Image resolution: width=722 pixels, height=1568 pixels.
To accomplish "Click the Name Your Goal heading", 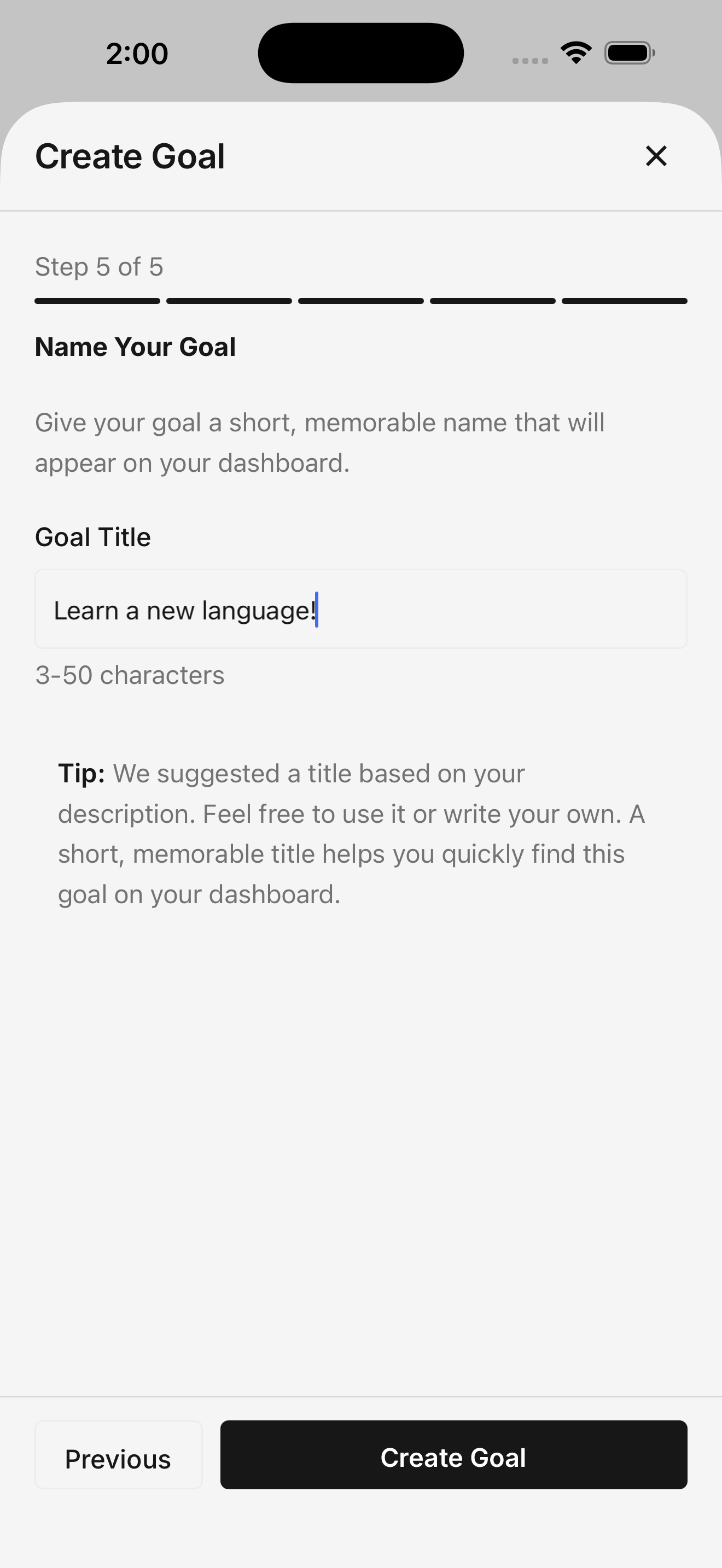I will coord(135,346).
